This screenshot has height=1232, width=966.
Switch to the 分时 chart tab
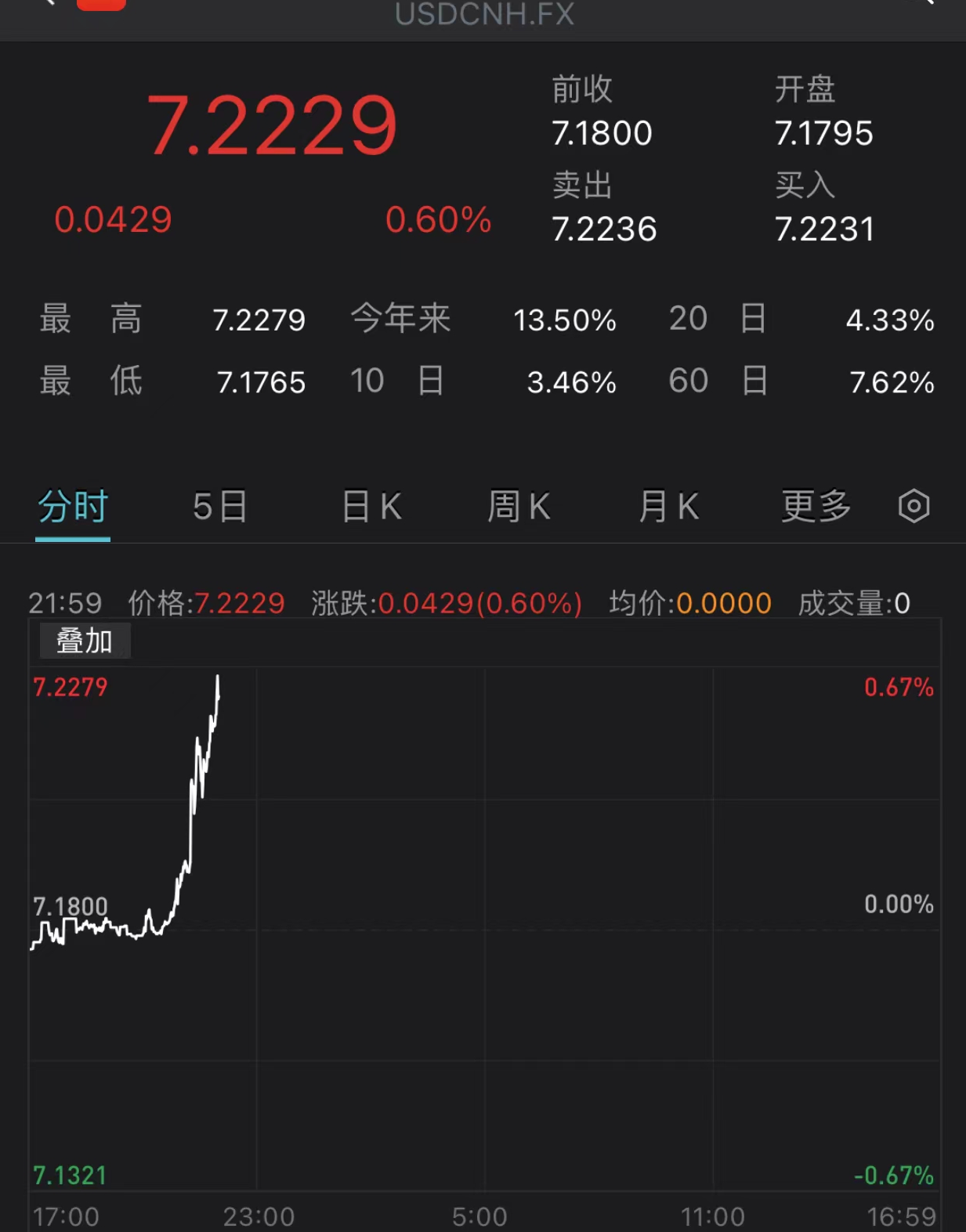[x=73, y=506]
